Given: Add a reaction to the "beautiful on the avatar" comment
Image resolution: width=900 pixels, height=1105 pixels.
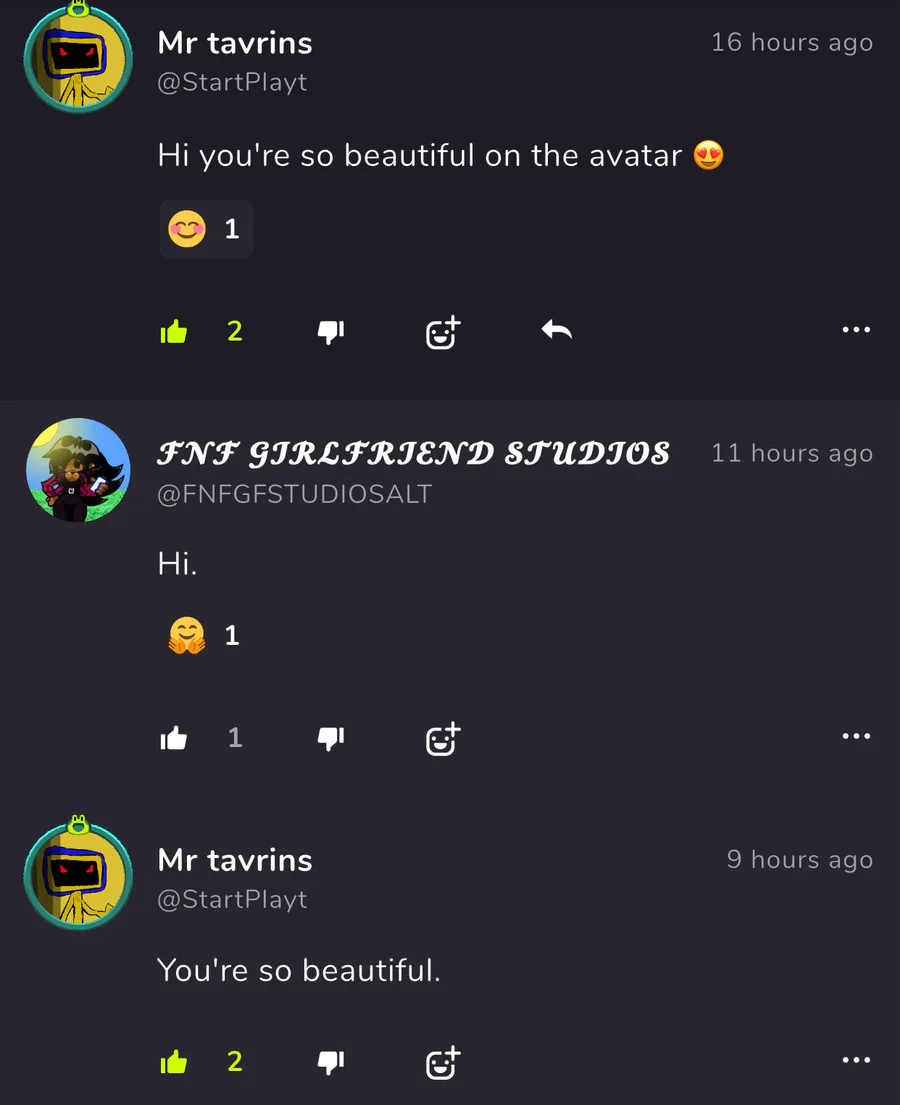Looking at the screenshot, I should pyautogui.click(x=443, y=332).
